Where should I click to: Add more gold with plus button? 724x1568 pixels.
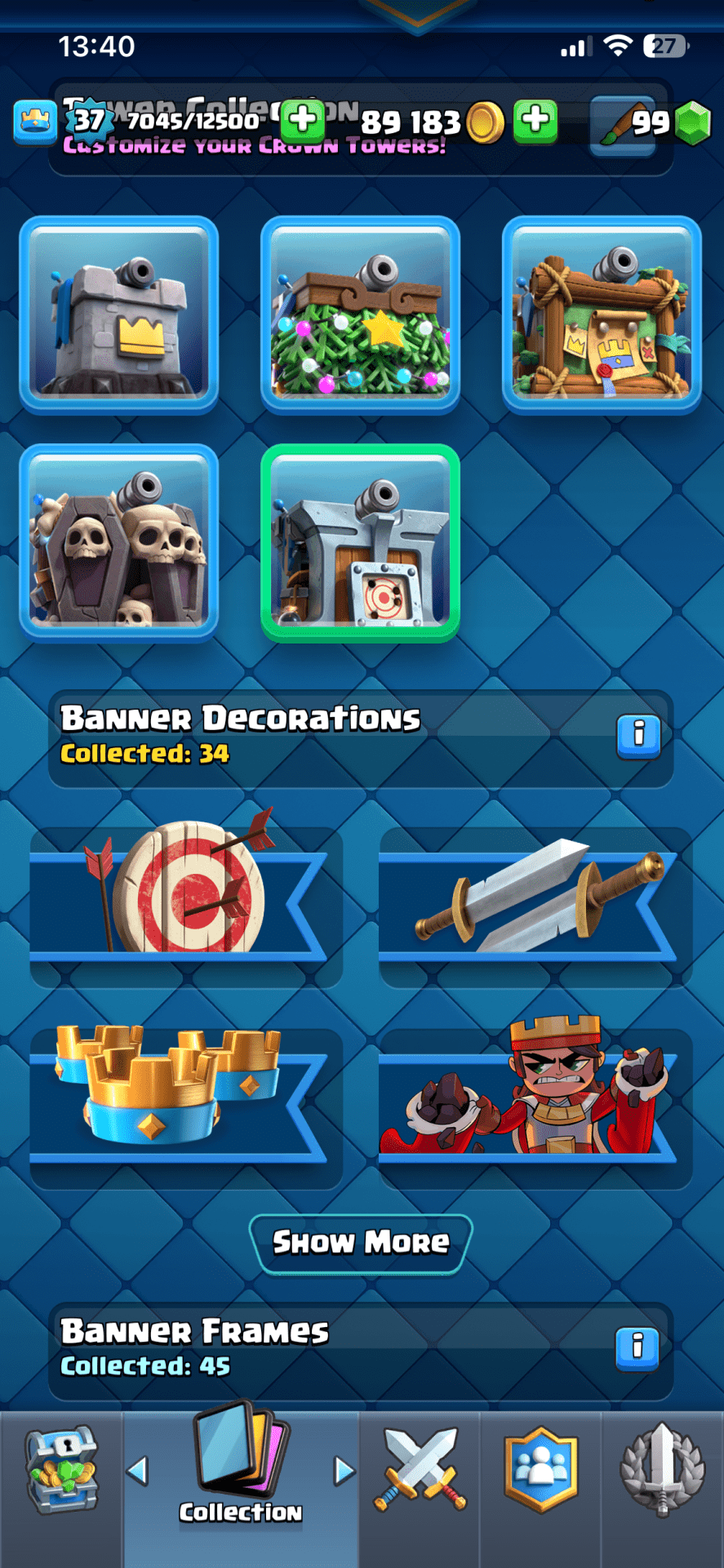click(x=535, y=121)
